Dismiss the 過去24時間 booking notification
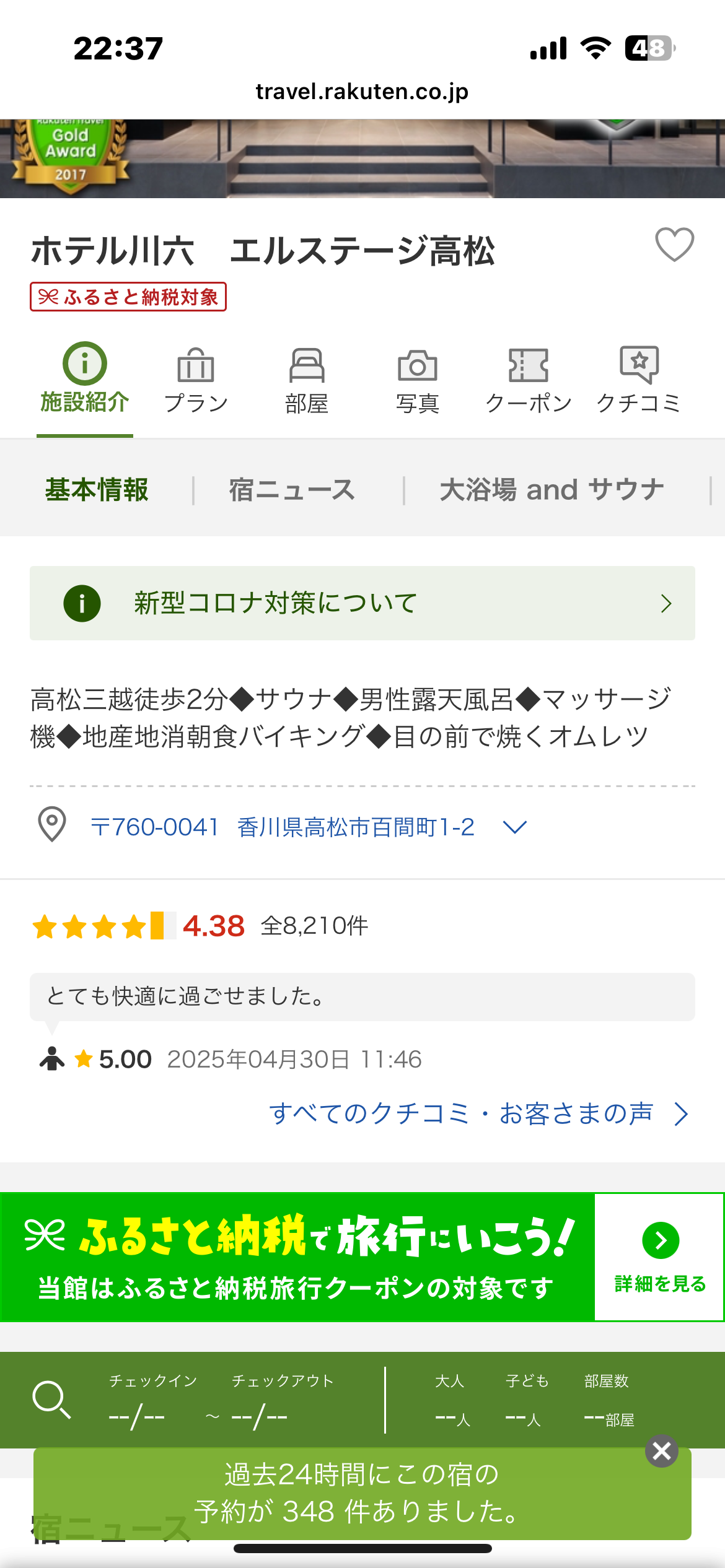725x1568 pixels. (662, 1451)
